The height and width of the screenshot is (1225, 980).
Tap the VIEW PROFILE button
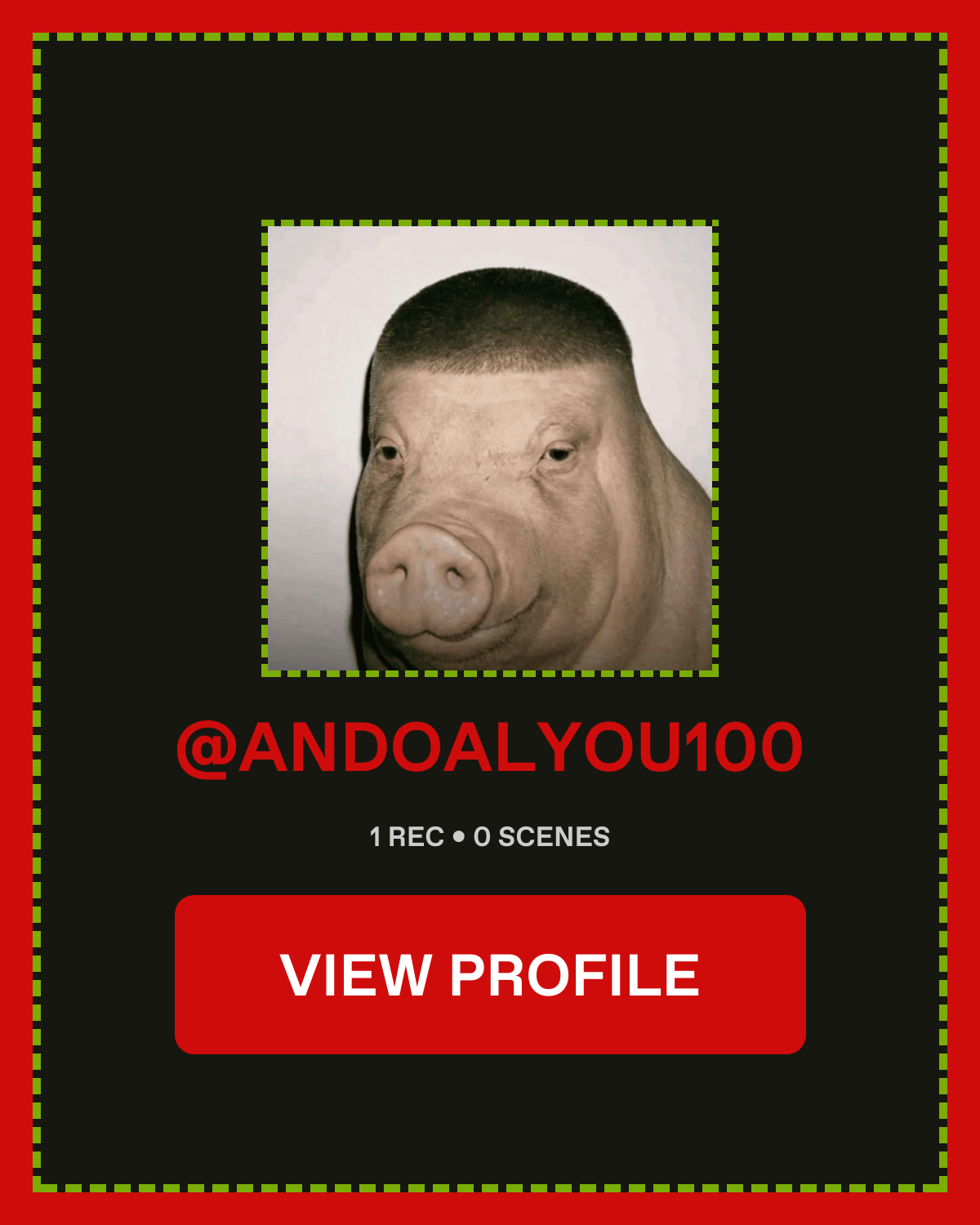pyautogui.click(x=490, y=974)
